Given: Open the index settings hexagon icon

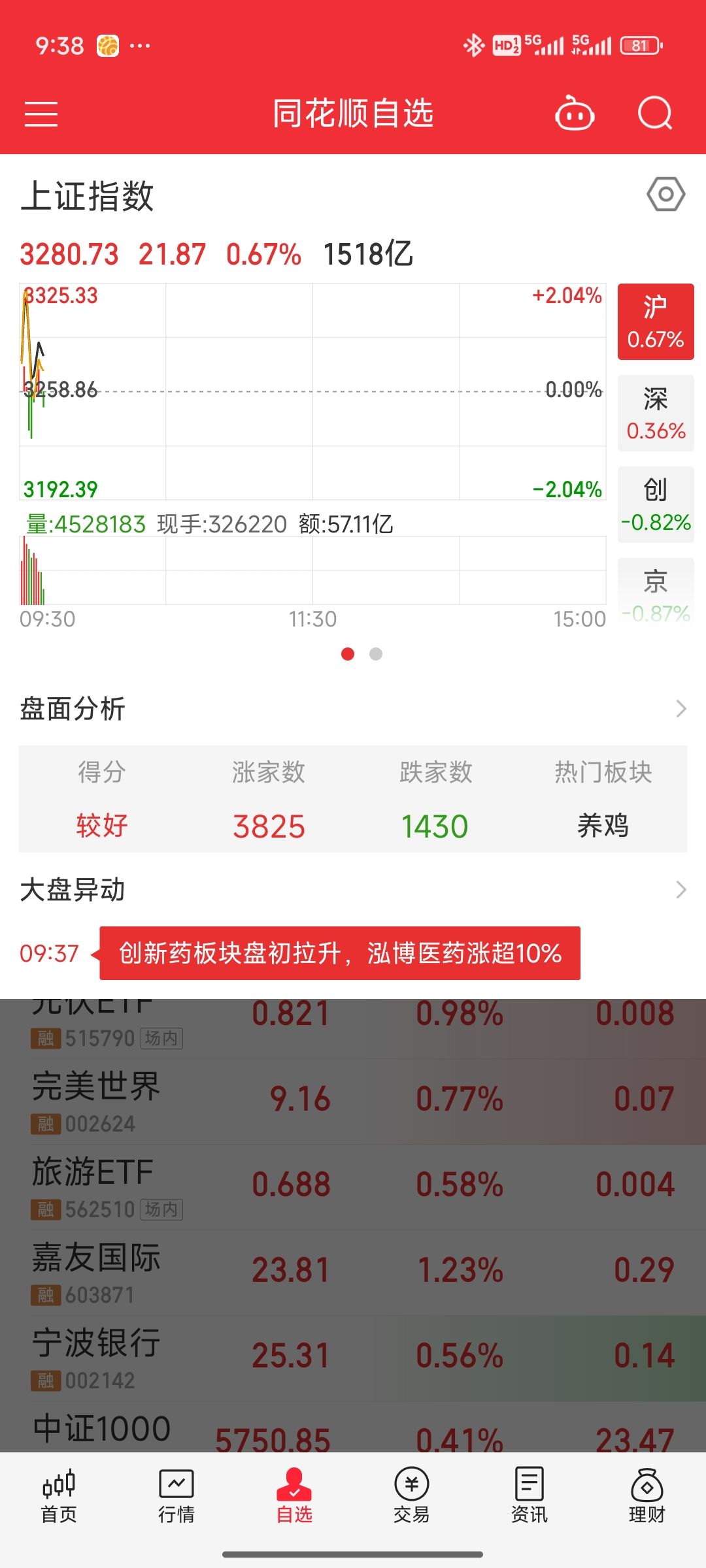Looking at the screenshot, I should (x=665, y=194).
